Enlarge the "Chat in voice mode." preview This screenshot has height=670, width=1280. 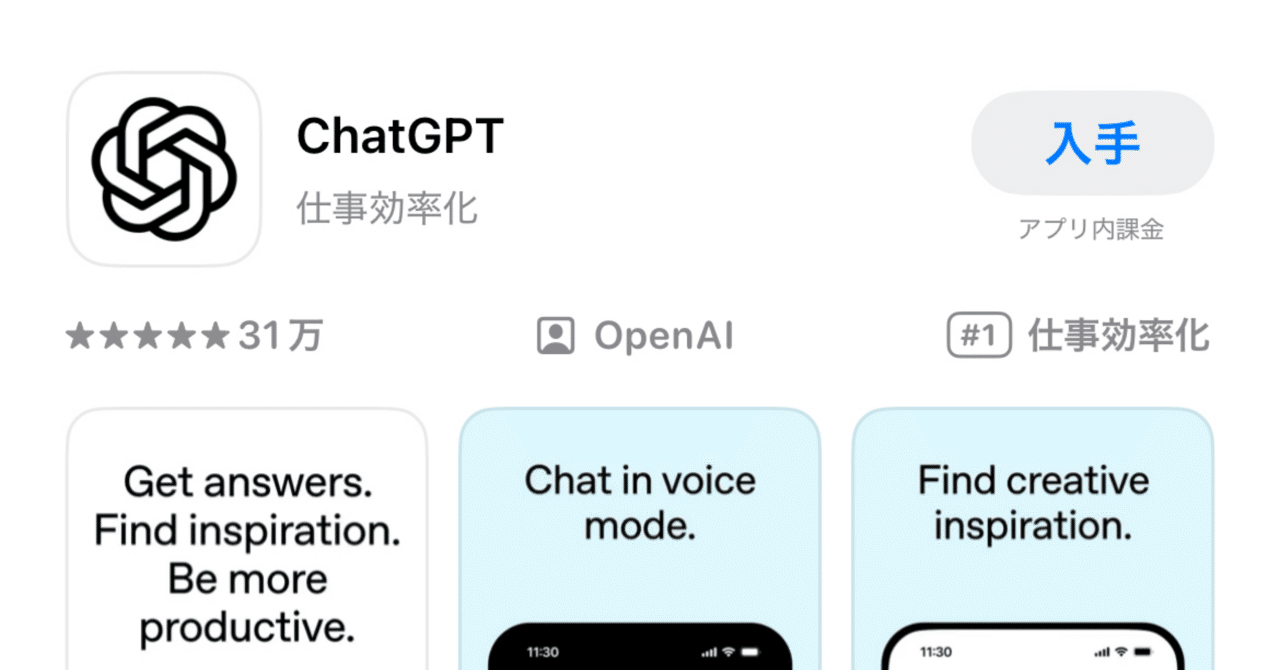[640, 540]
